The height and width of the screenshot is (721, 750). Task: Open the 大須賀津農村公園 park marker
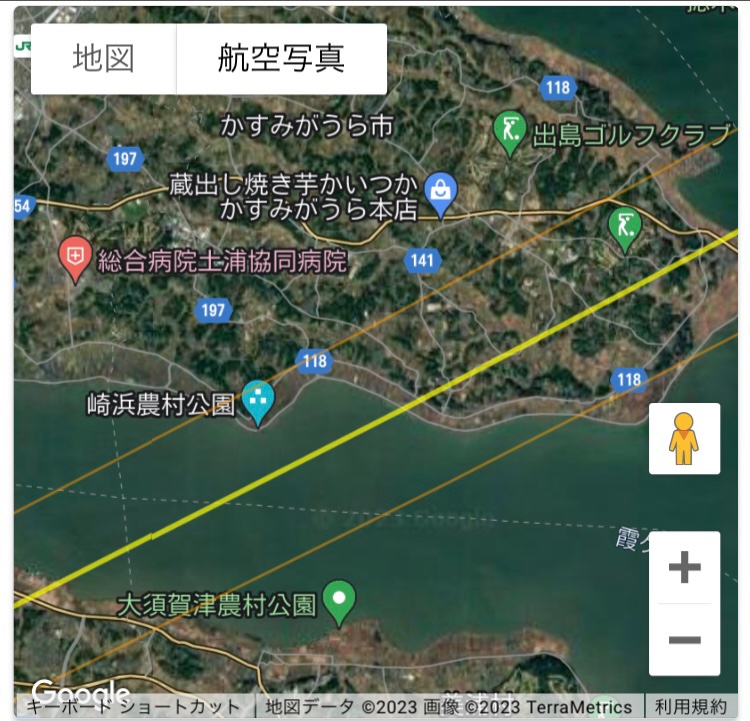coord(342,599)
